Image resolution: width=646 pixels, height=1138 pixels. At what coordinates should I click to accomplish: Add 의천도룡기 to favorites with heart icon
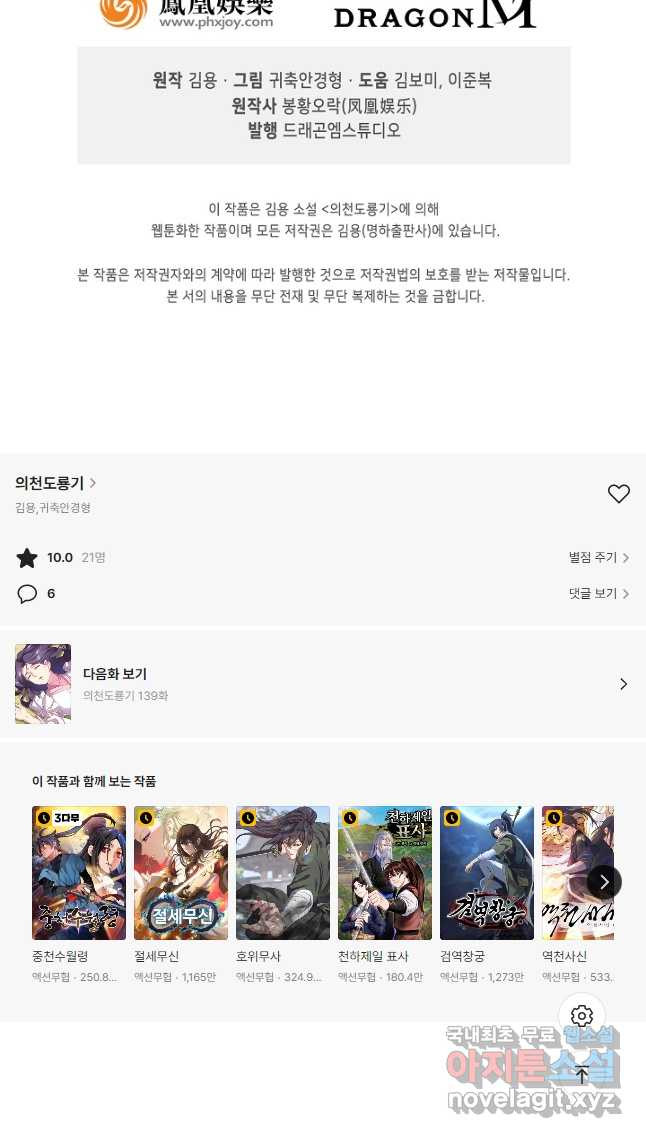click(x=619, y=493)
